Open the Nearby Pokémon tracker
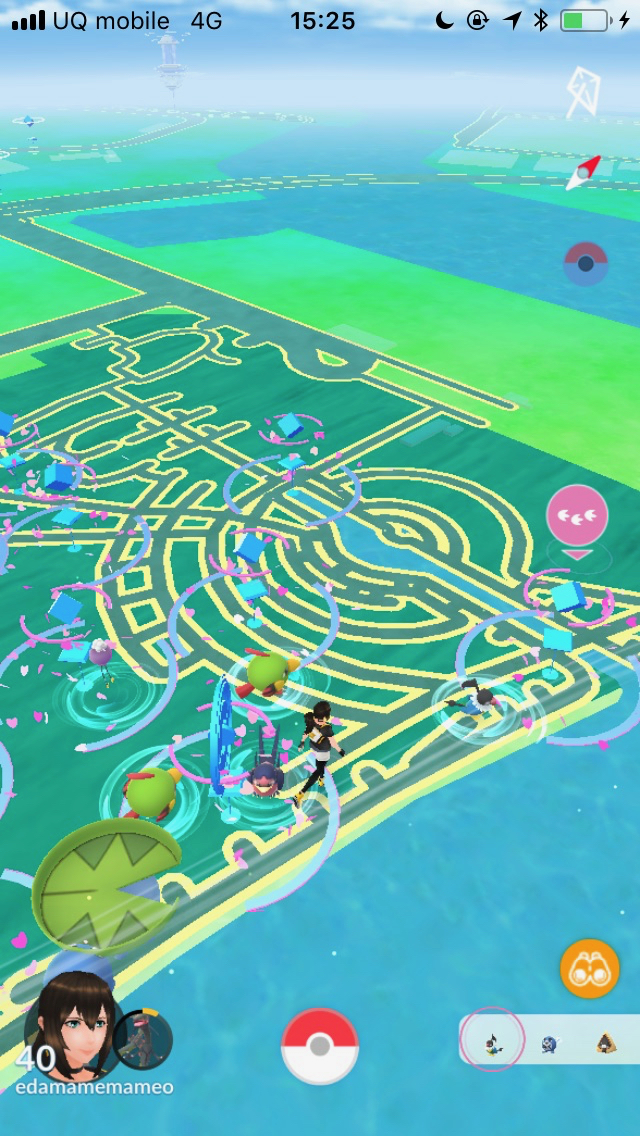 [x=548, y=1042]
